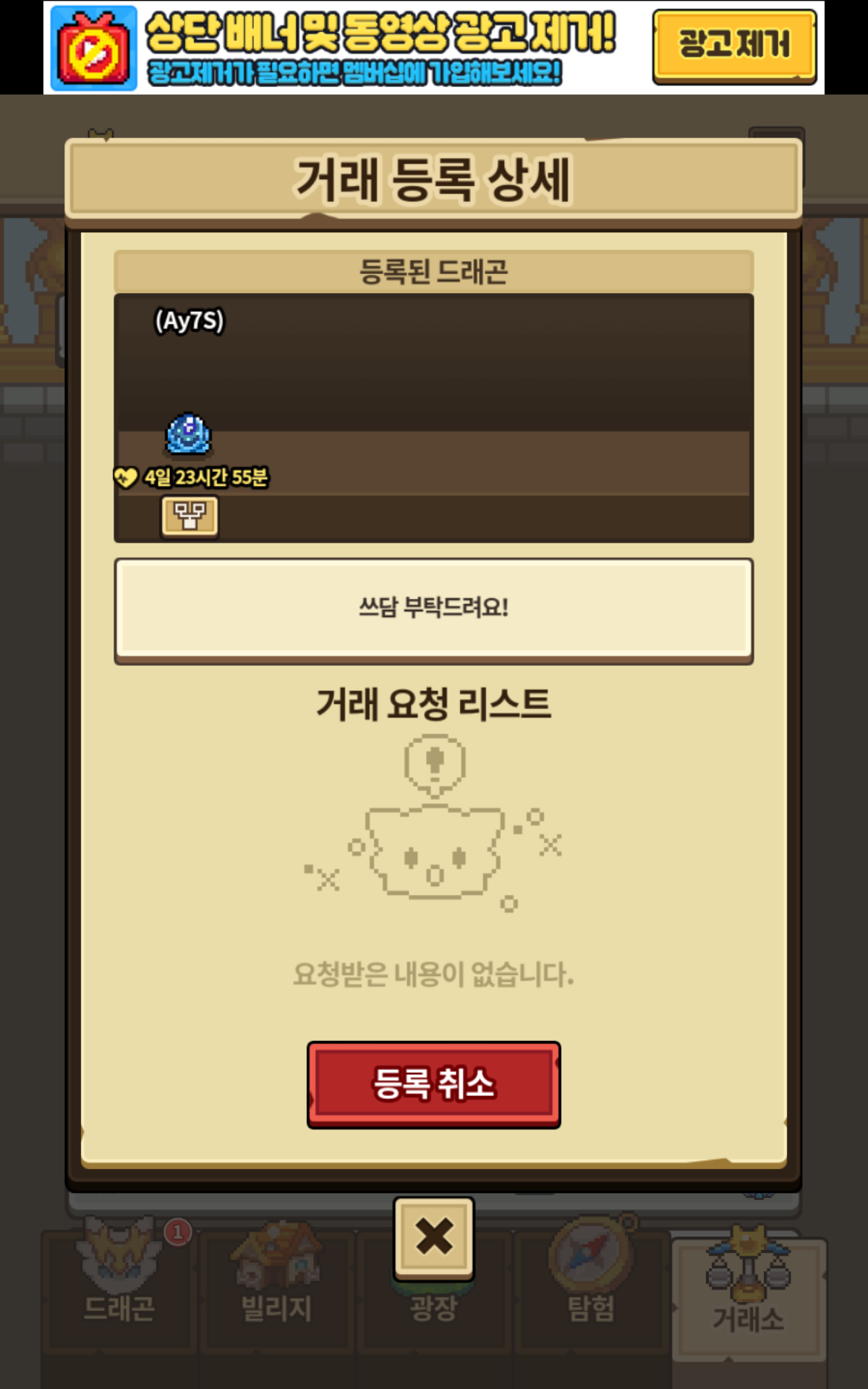868x1389 pixels.
Task: Cancel the trade registration with 등록 취소
Action: pyautogui.click(x=434, y=1084)
